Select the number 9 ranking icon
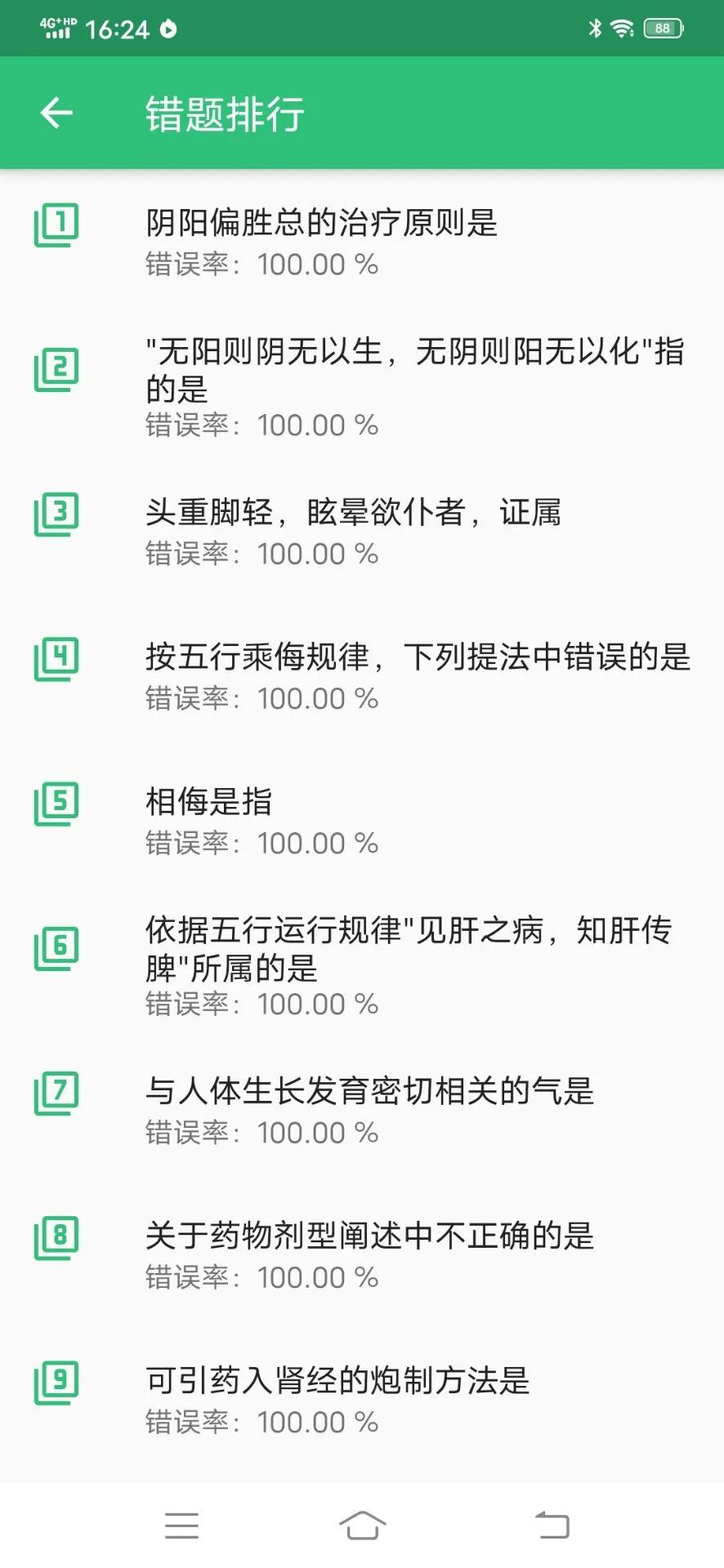 [x=56, y=1383]
